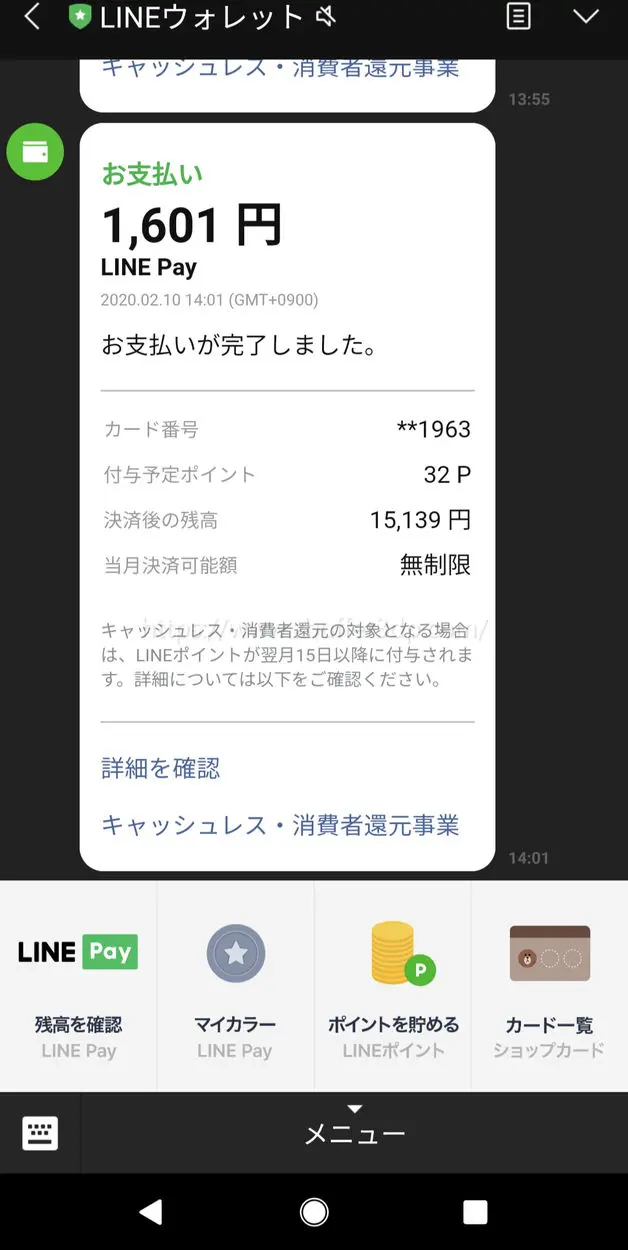The height and width of the screenshot is (1250, 628).
Task: Open マイカラー LINE Pay
Action: [x=235, y=986]
